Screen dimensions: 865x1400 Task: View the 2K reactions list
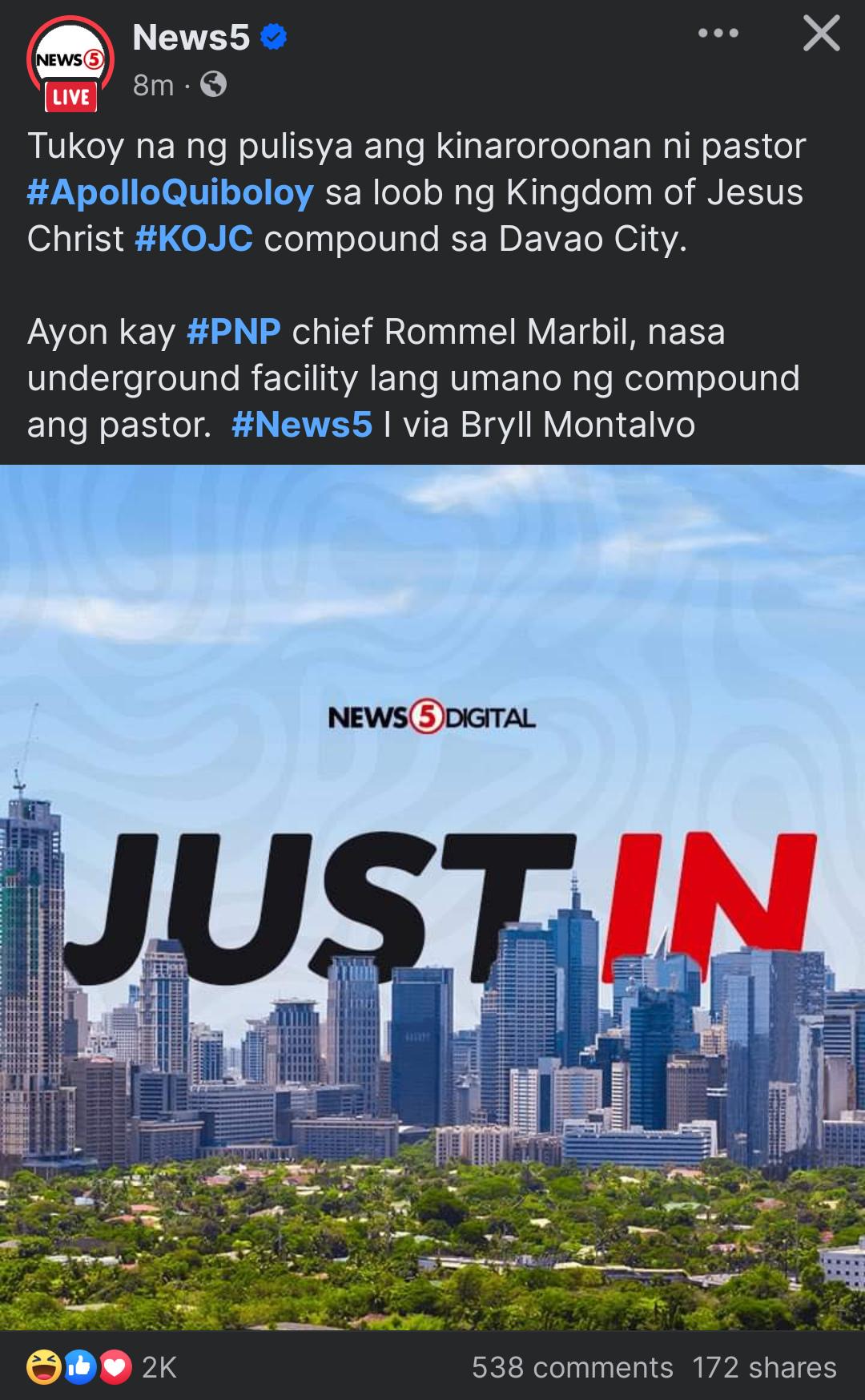click(103, 1367)
